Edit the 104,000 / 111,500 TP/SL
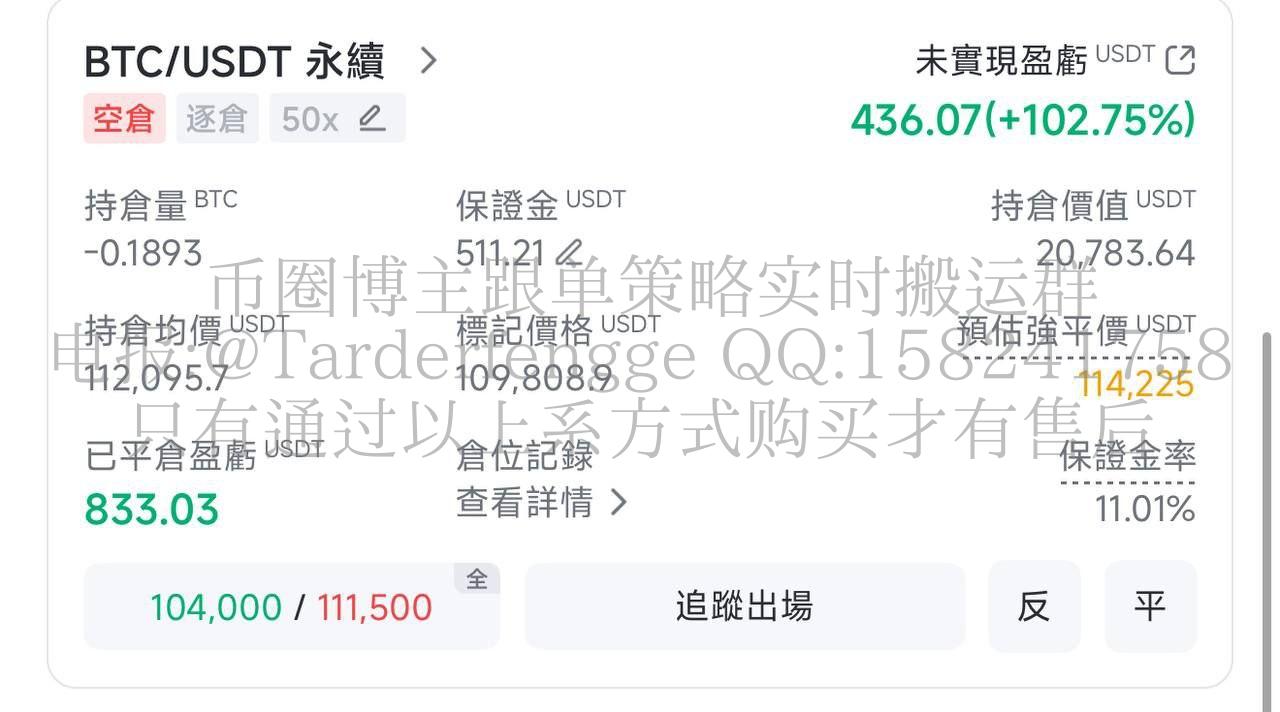 [291, 607]
